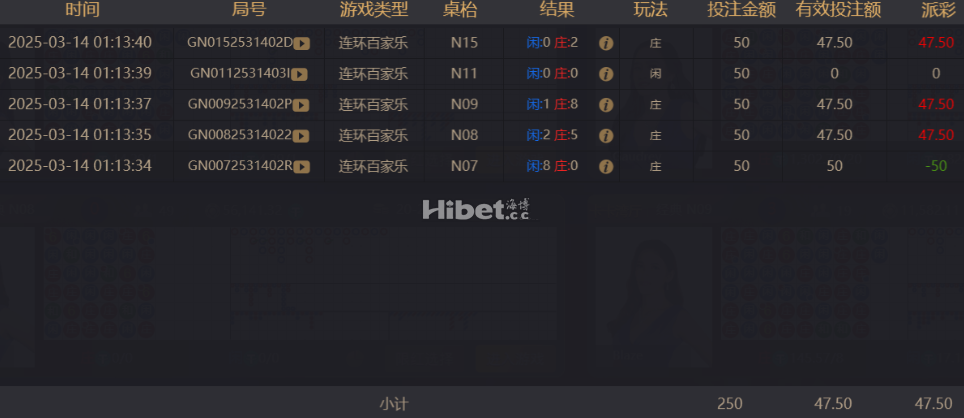Open result info for table N15
964x418 pixels.
(605, 43)
